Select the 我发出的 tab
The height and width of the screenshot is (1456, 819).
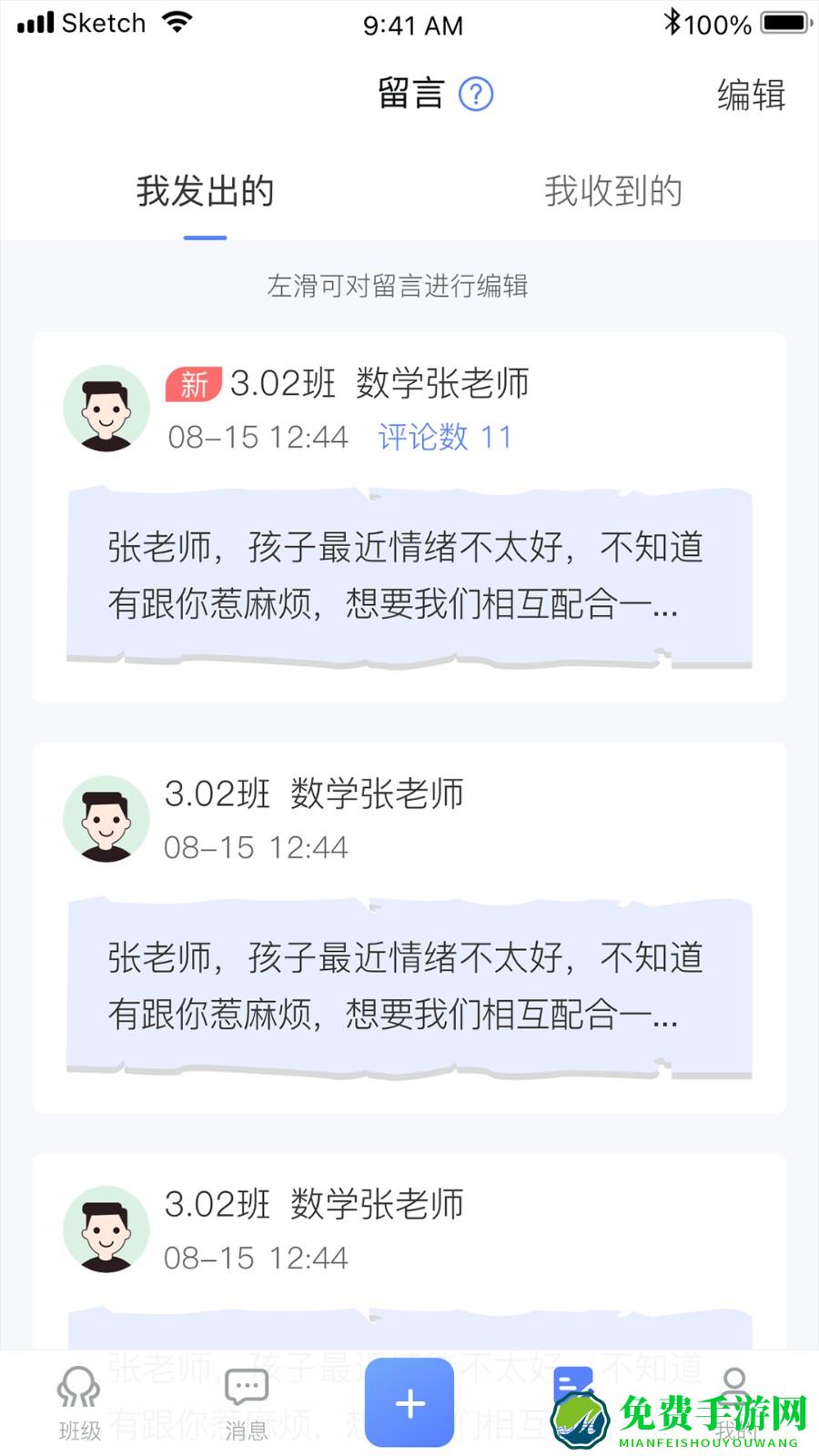(205, 192)
